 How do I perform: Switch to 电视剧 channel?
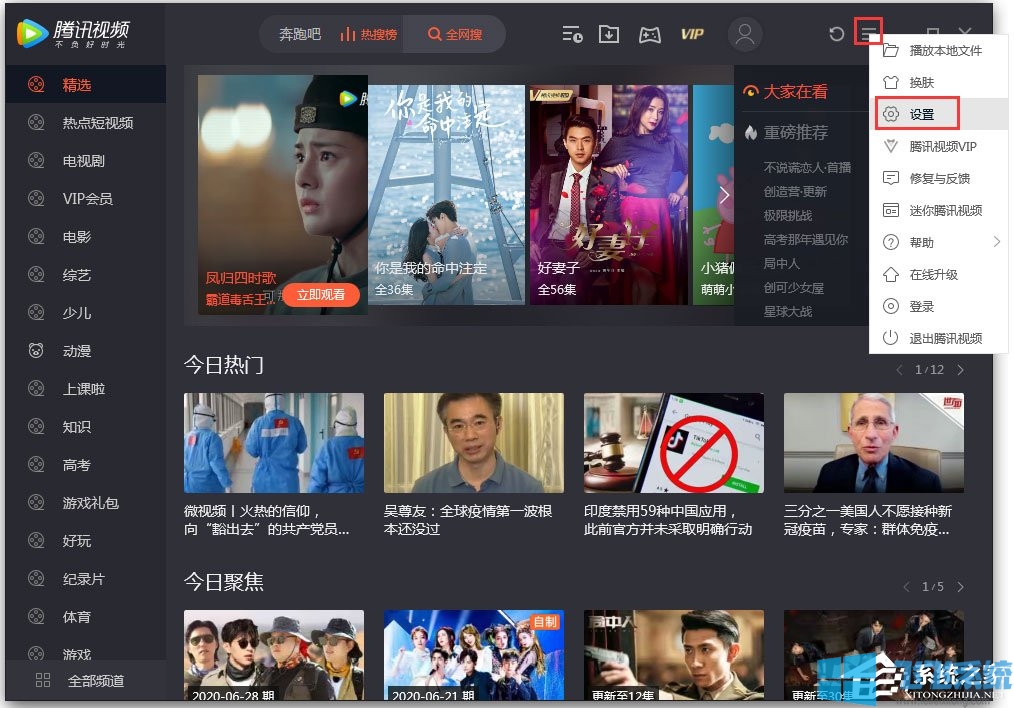[x=83, y=161]
